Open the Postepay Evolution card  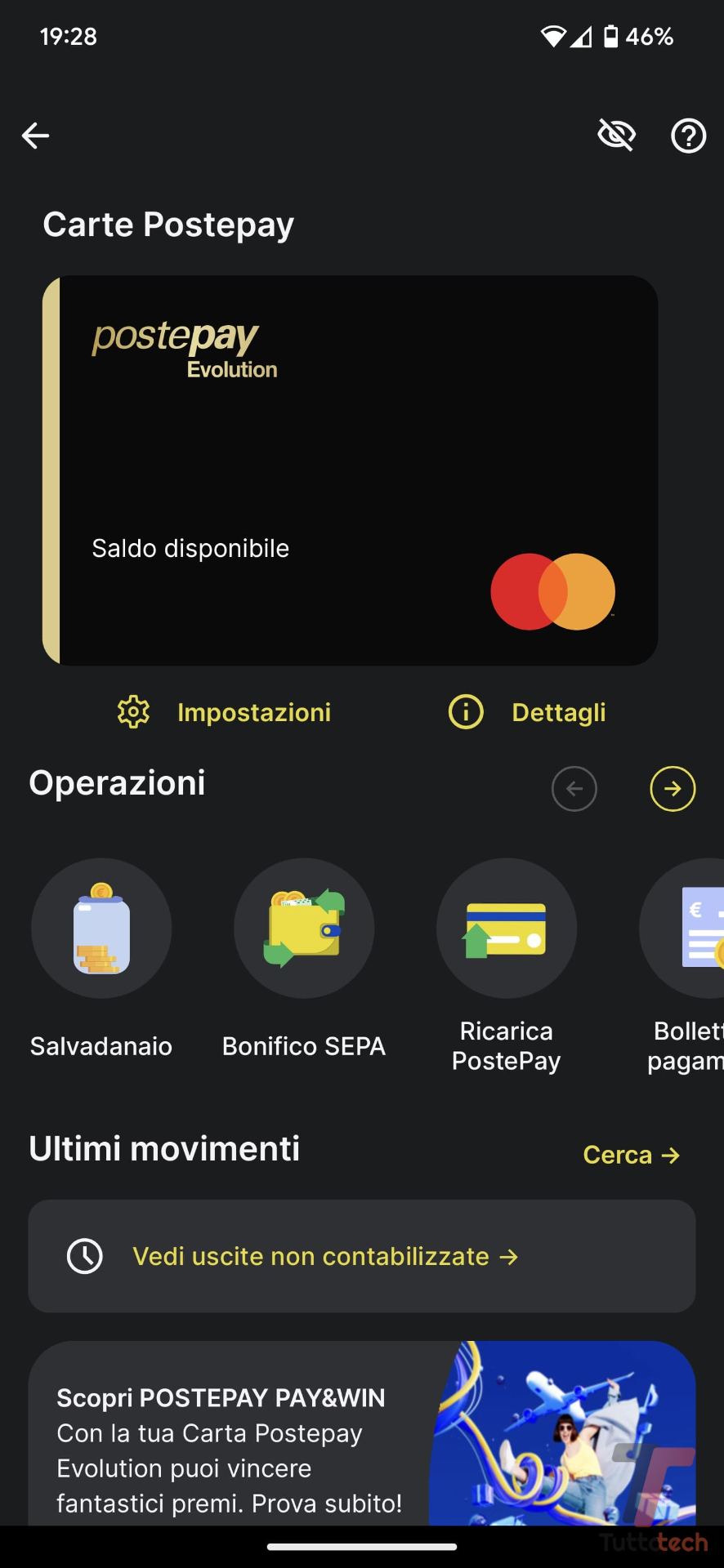click(350, 470)
